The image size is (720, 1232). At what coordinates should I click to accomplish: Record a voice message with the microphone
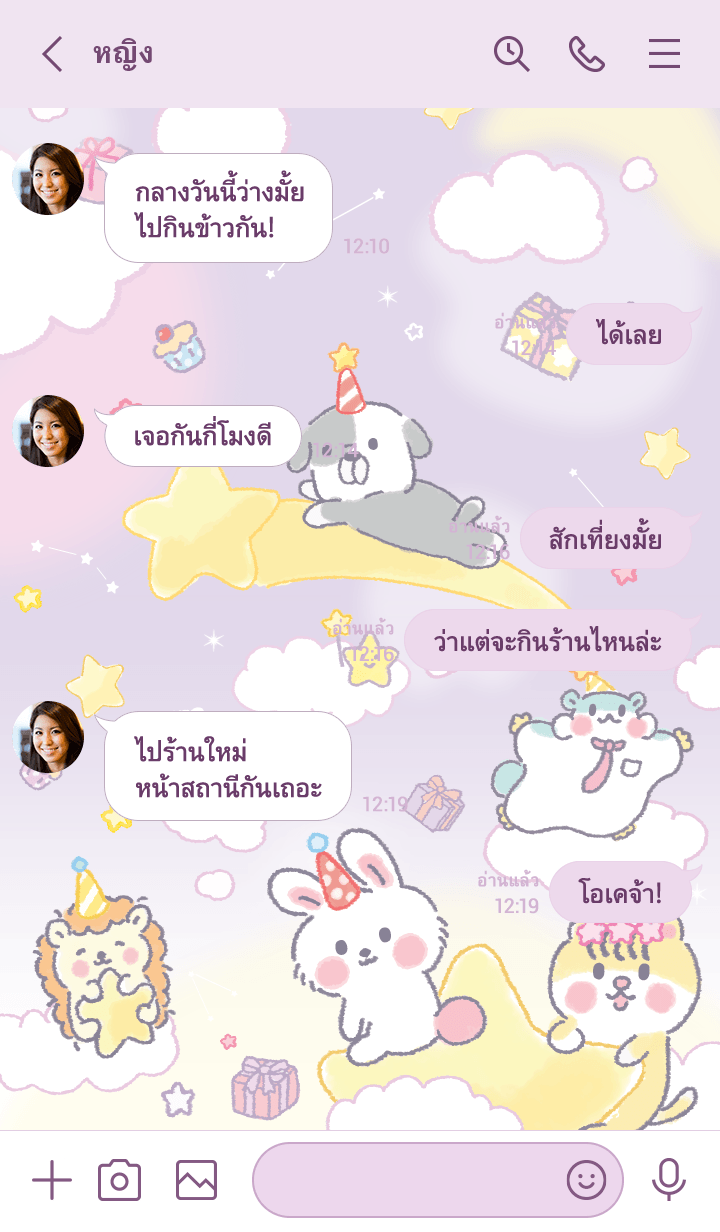tap(668, 1181)
